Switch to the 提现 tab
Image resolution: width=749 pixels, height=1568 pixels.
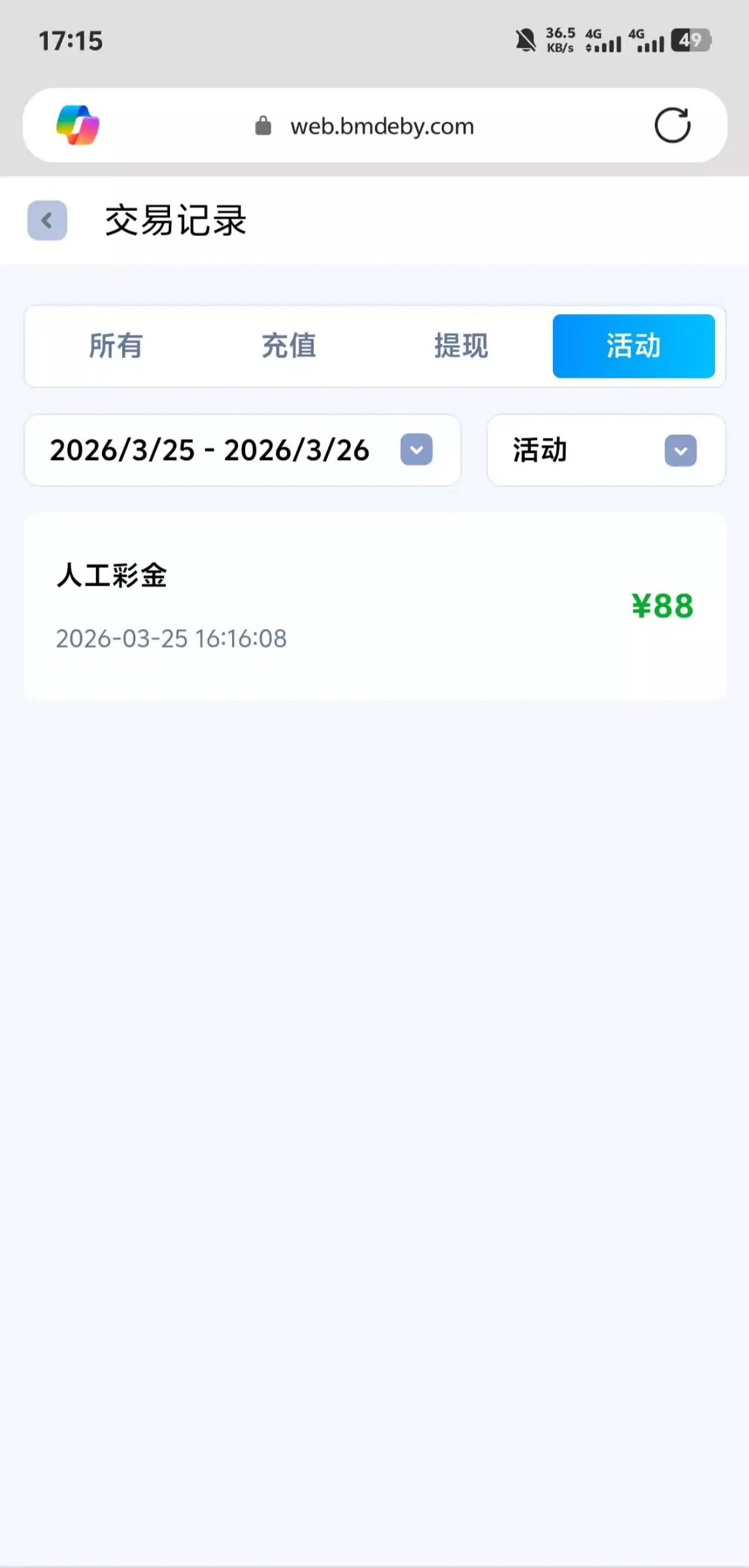(461, 346)
